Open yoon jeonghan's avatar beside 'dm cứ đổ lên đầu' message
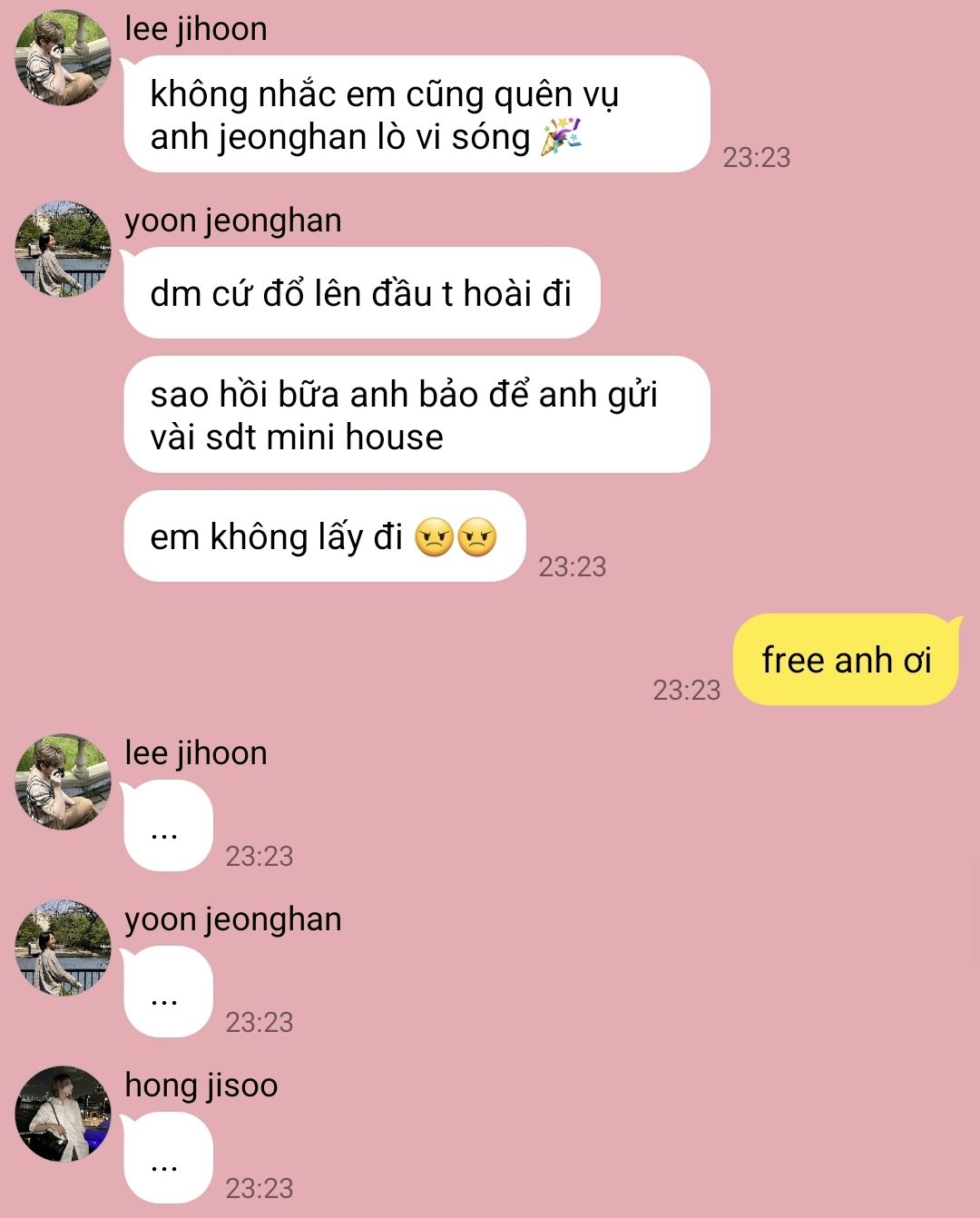 pos(63,249)
